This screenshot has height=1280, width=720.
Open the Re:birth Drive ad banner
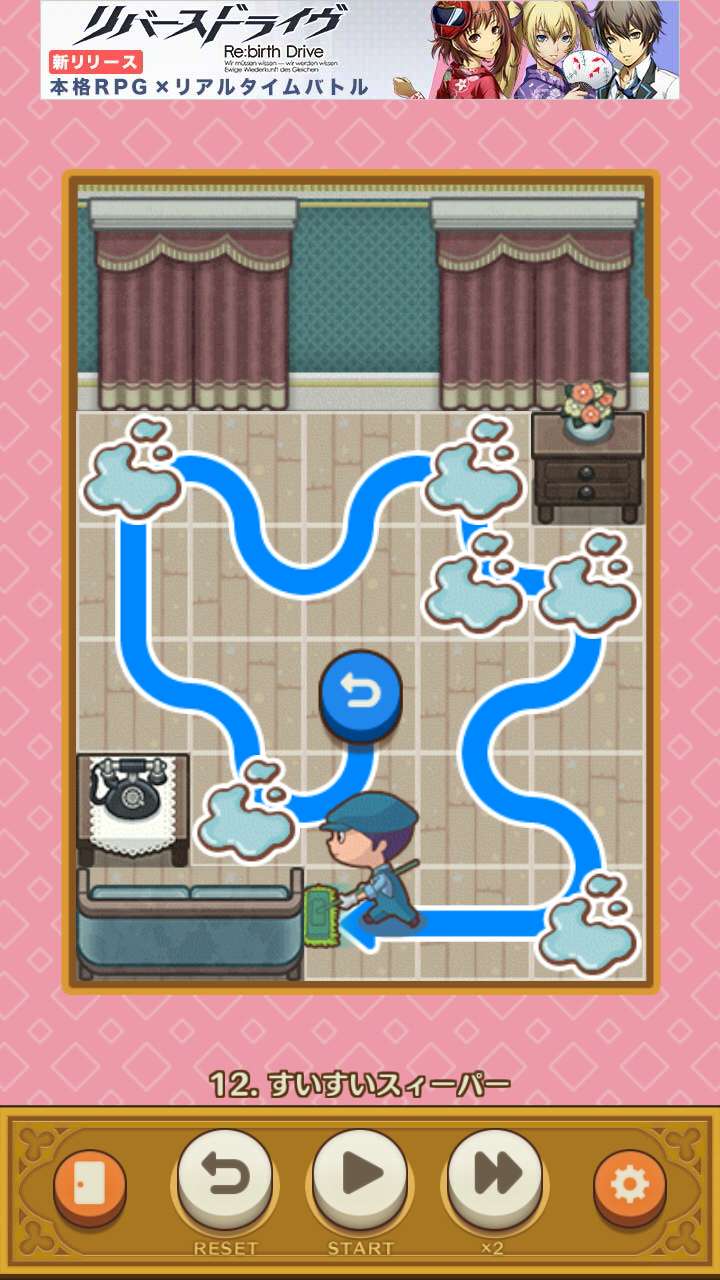click(x=360, y=50)
